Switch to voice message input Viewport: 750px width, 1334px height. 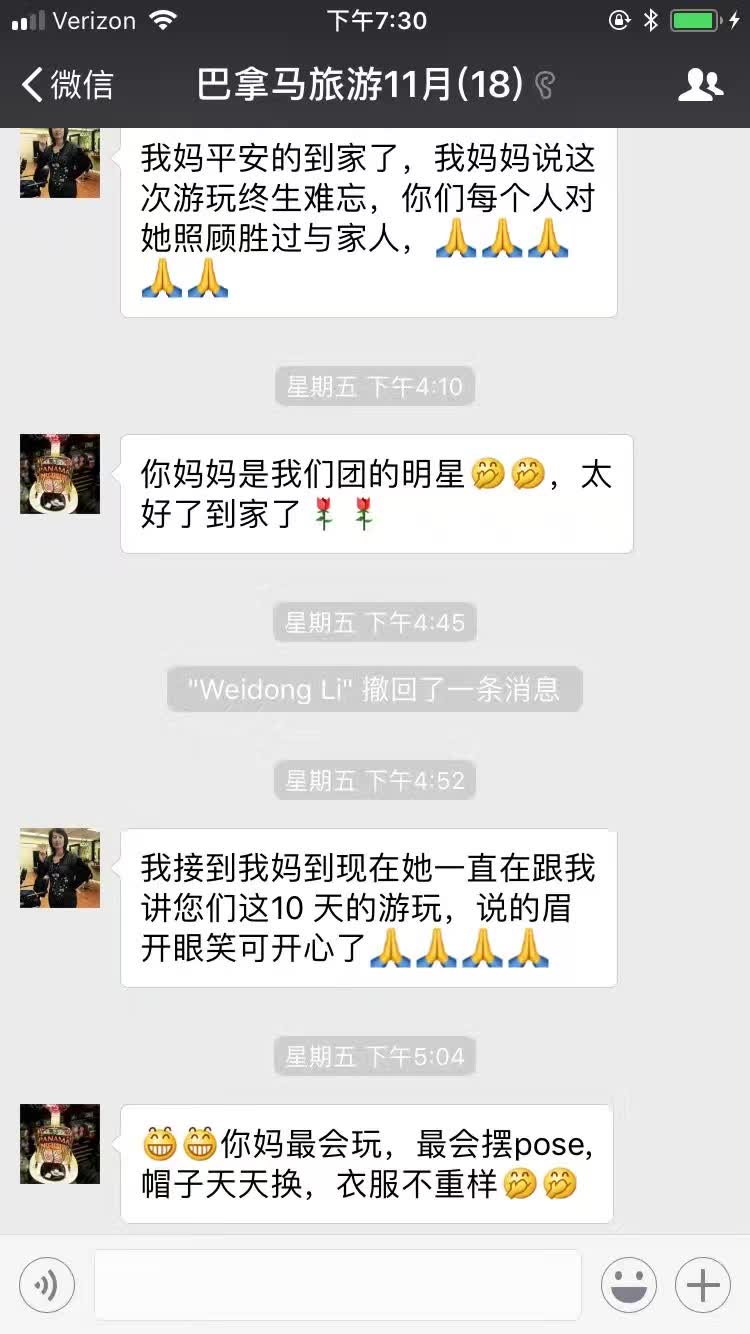coord(47,1285)
